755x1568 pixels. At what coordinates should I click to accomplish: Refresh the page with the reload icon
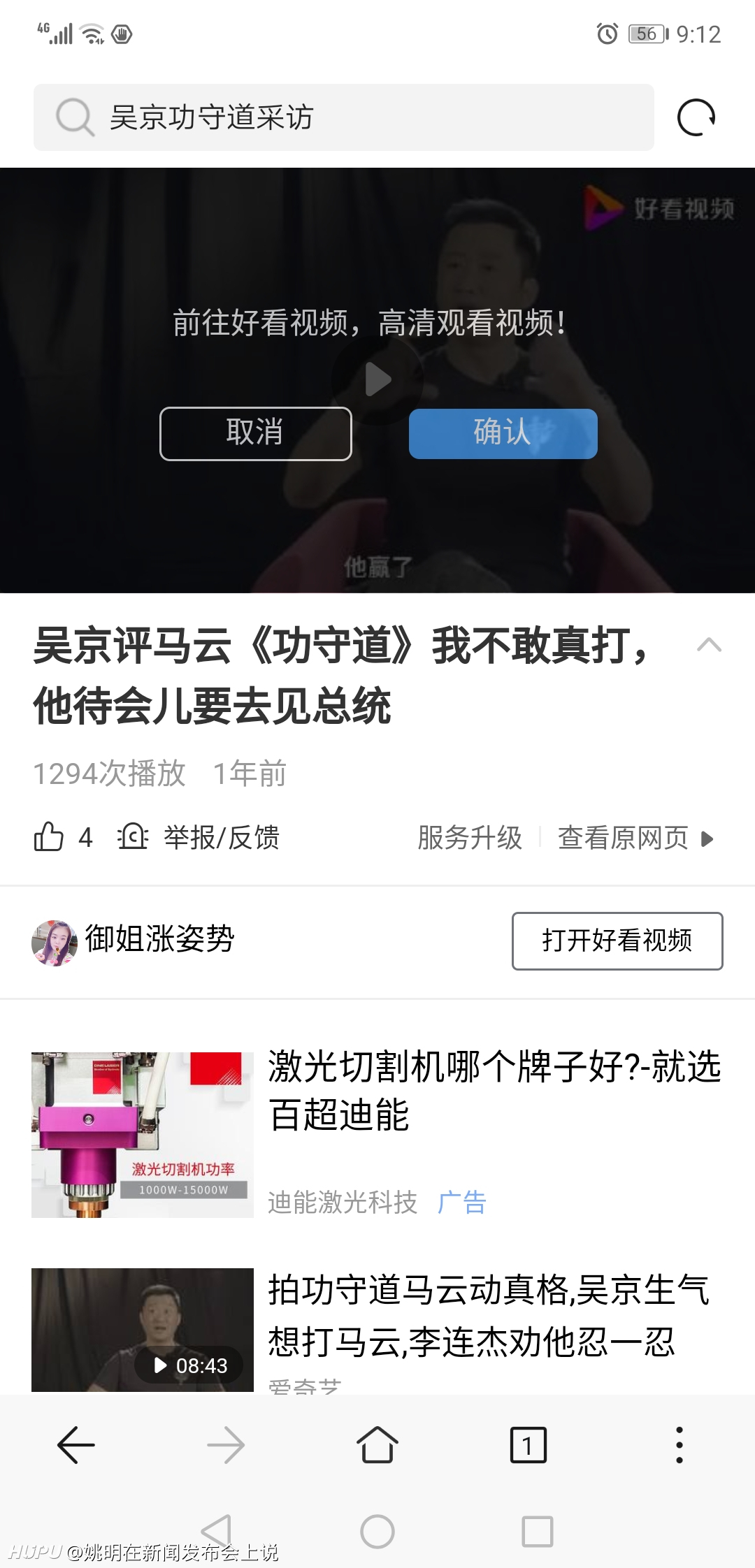(x=696, y=117)
